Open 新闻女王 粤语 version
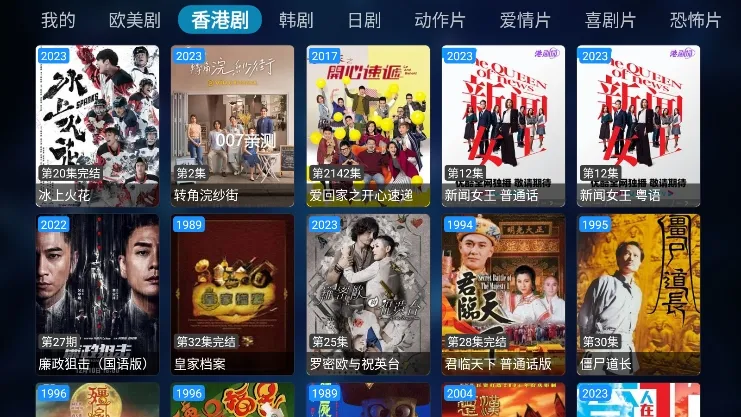The width and height of the screenshot is (741, 417). pos(638,125)
